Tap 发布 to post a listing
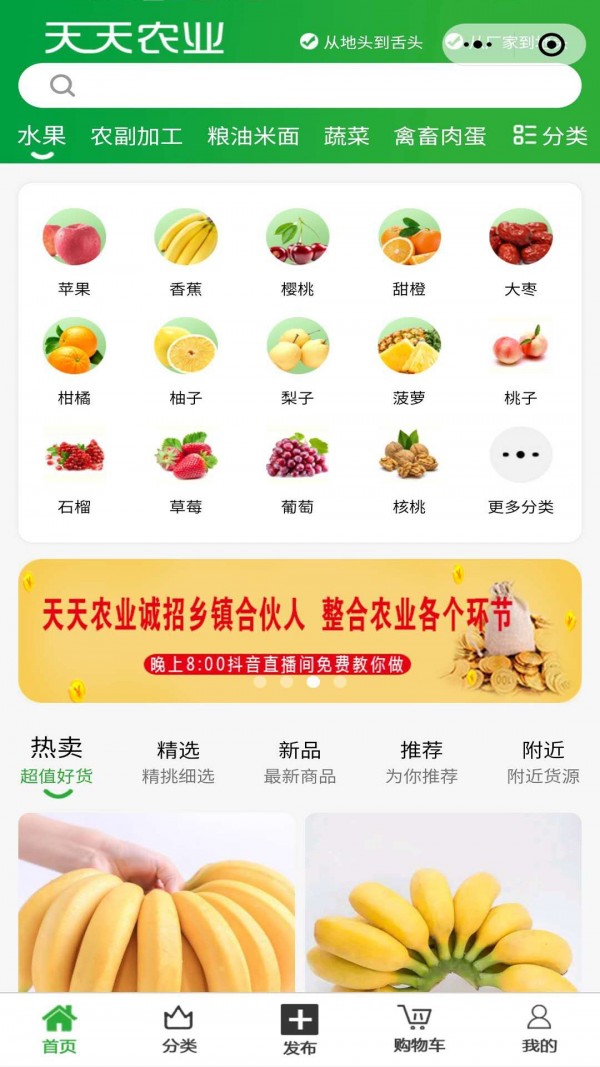Viewport: 600px width, 1067px height. click(x=299, y=1029)
